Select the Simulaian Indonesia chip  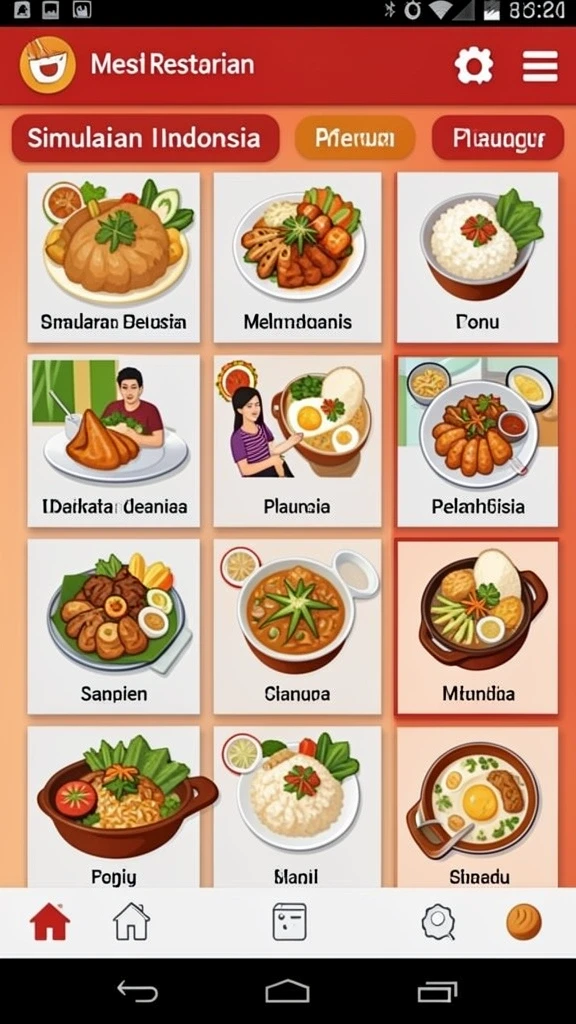(145, 138)
